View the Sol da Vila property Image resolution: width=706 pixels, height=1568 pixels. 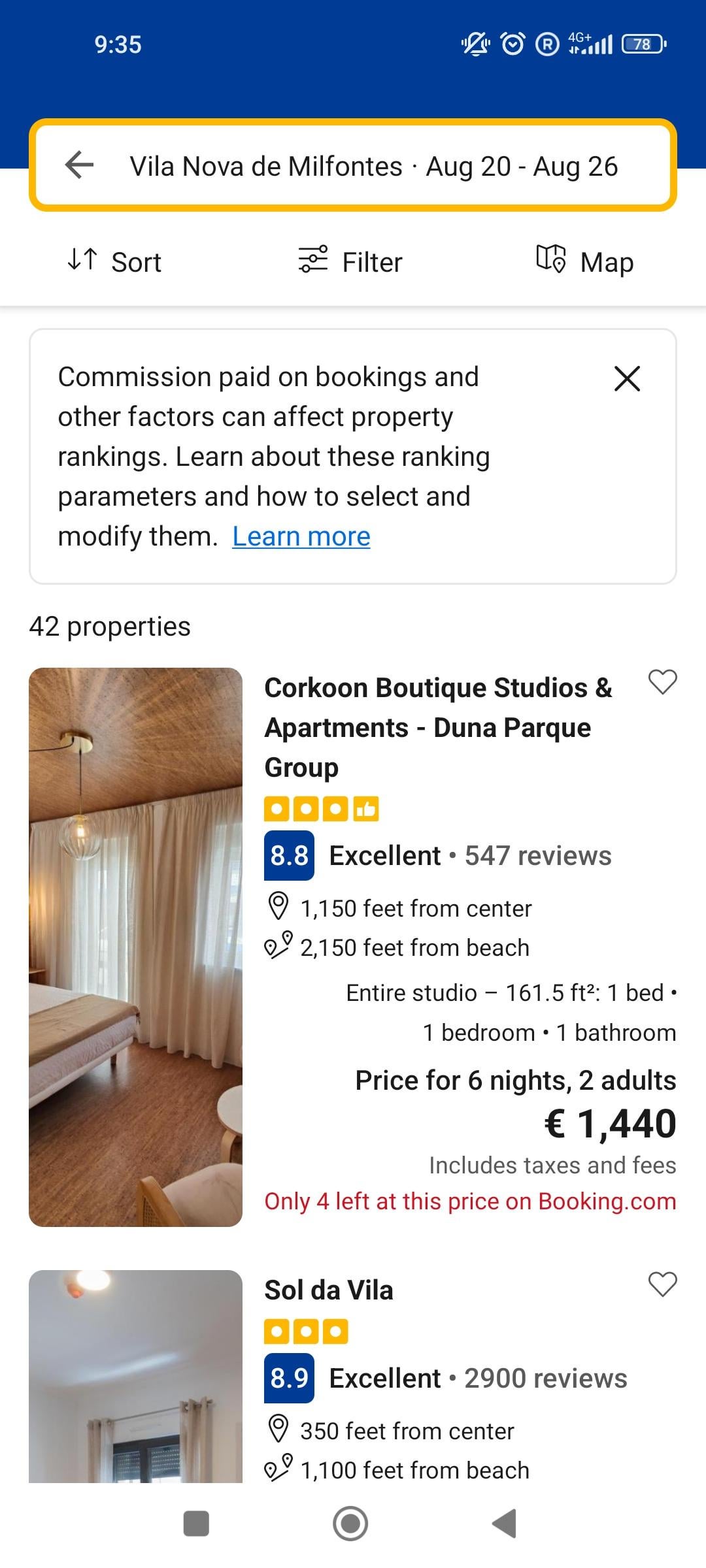point(329,1290)
